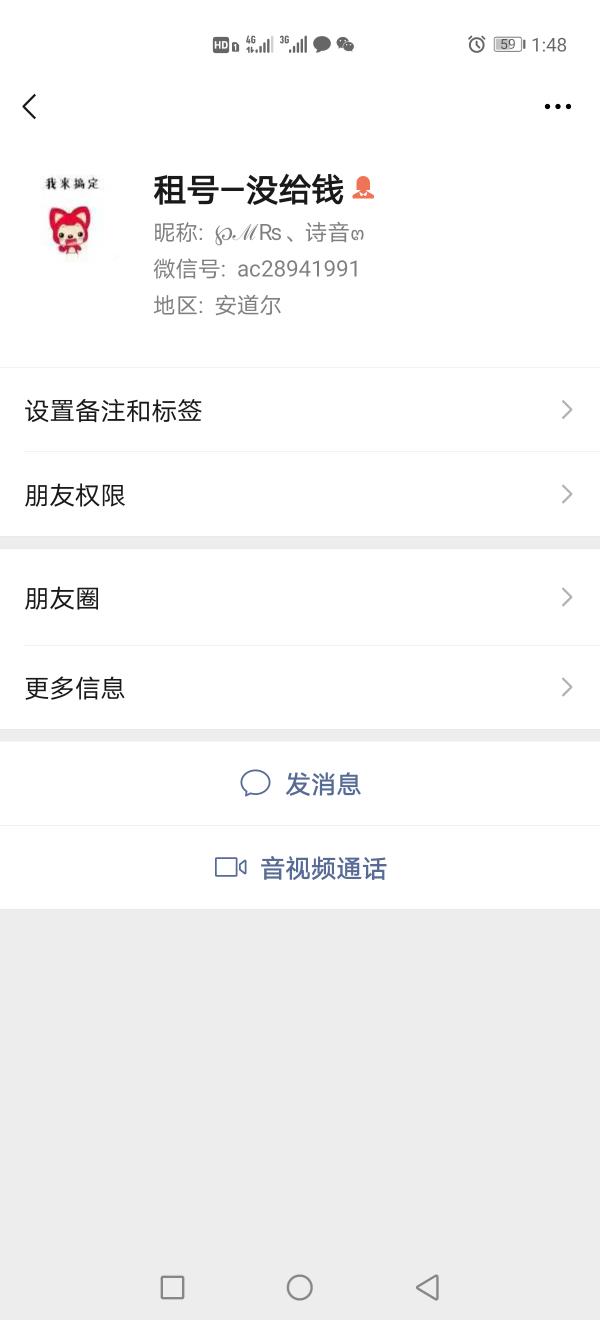The image size is (600, 1320).
Task: Open 更多信息 row
Action: 300,688
